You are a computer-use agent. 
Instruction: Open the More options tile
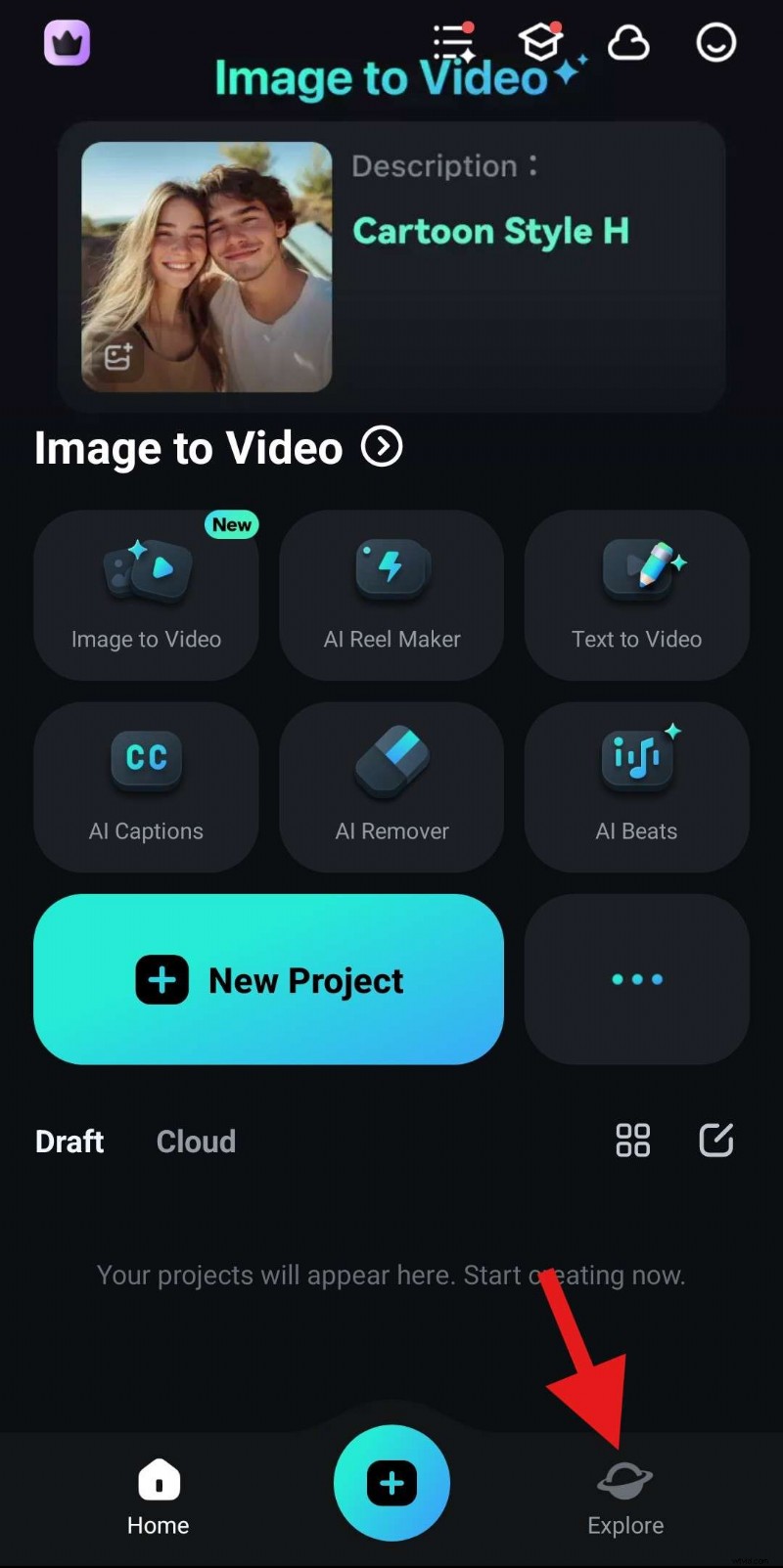coord(636,979)
